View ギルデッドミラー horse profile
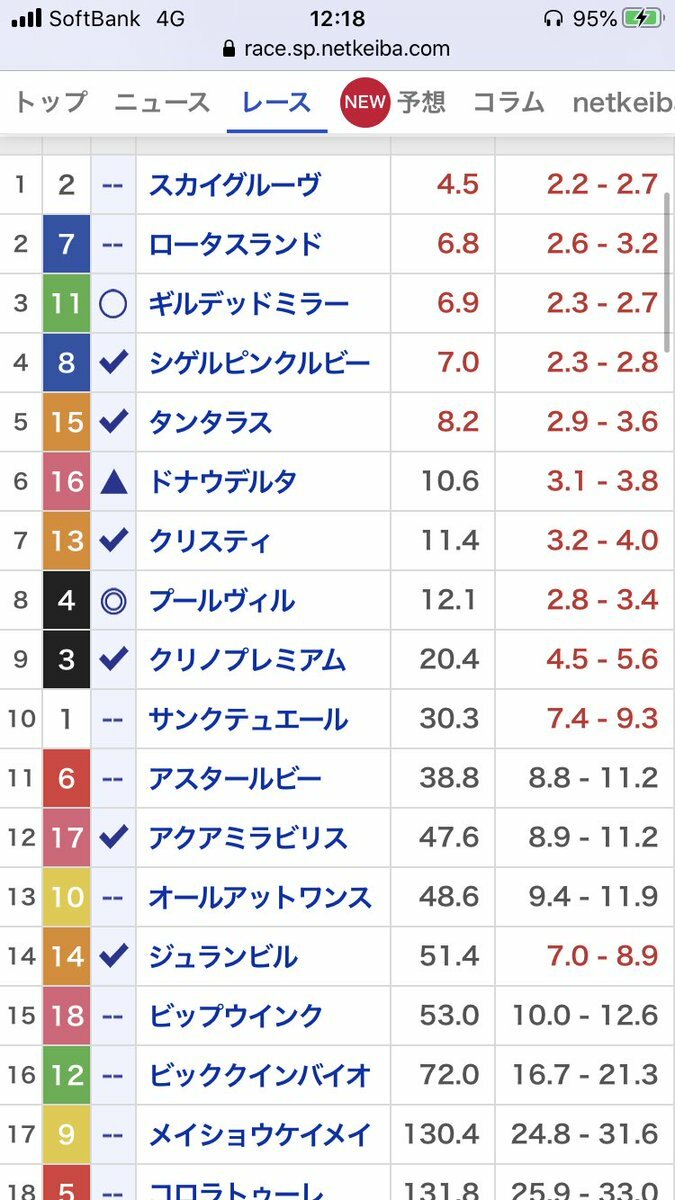Screen dimensions: 675x1200 pyautogui.click(x=248, y=304)
